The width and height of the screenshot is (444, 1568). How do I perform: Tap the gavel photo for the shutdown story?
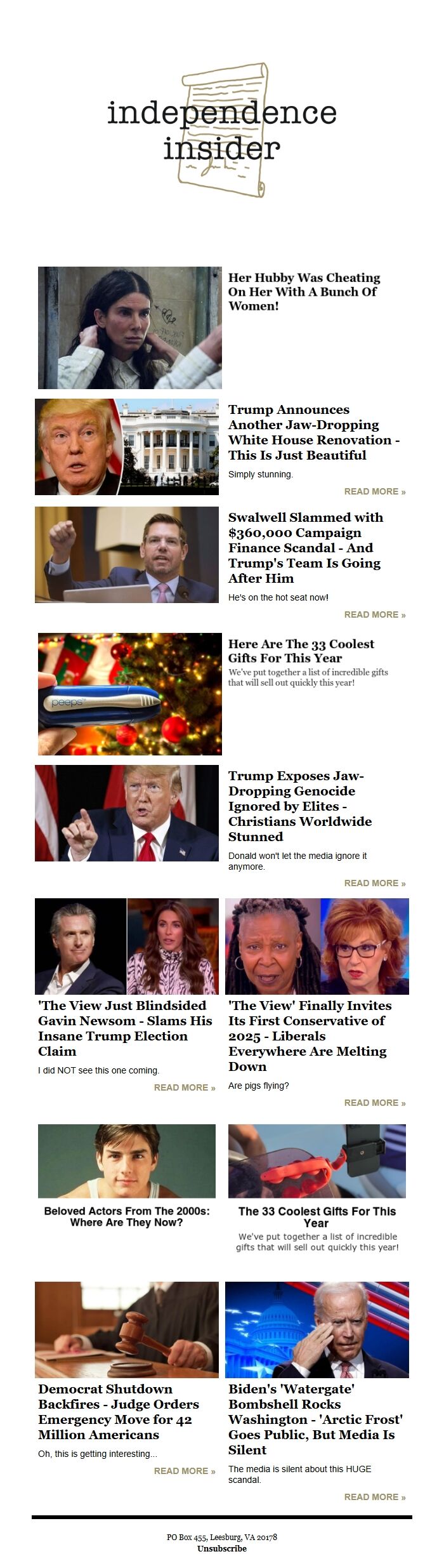pyautogui.click(x=127, y=1329)
